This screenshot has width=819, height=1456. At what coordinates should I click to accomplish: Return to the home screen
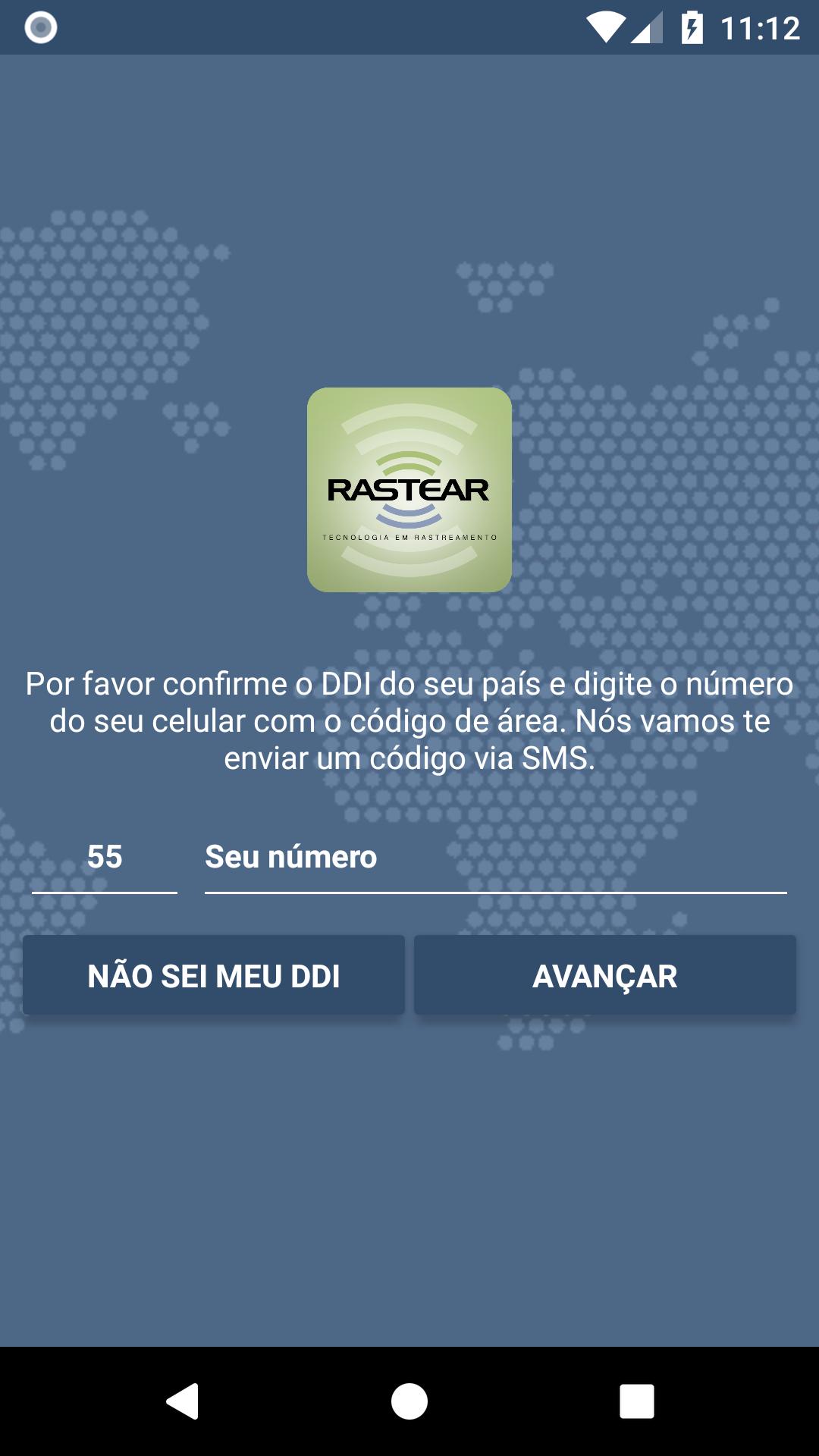(409, 1401)
